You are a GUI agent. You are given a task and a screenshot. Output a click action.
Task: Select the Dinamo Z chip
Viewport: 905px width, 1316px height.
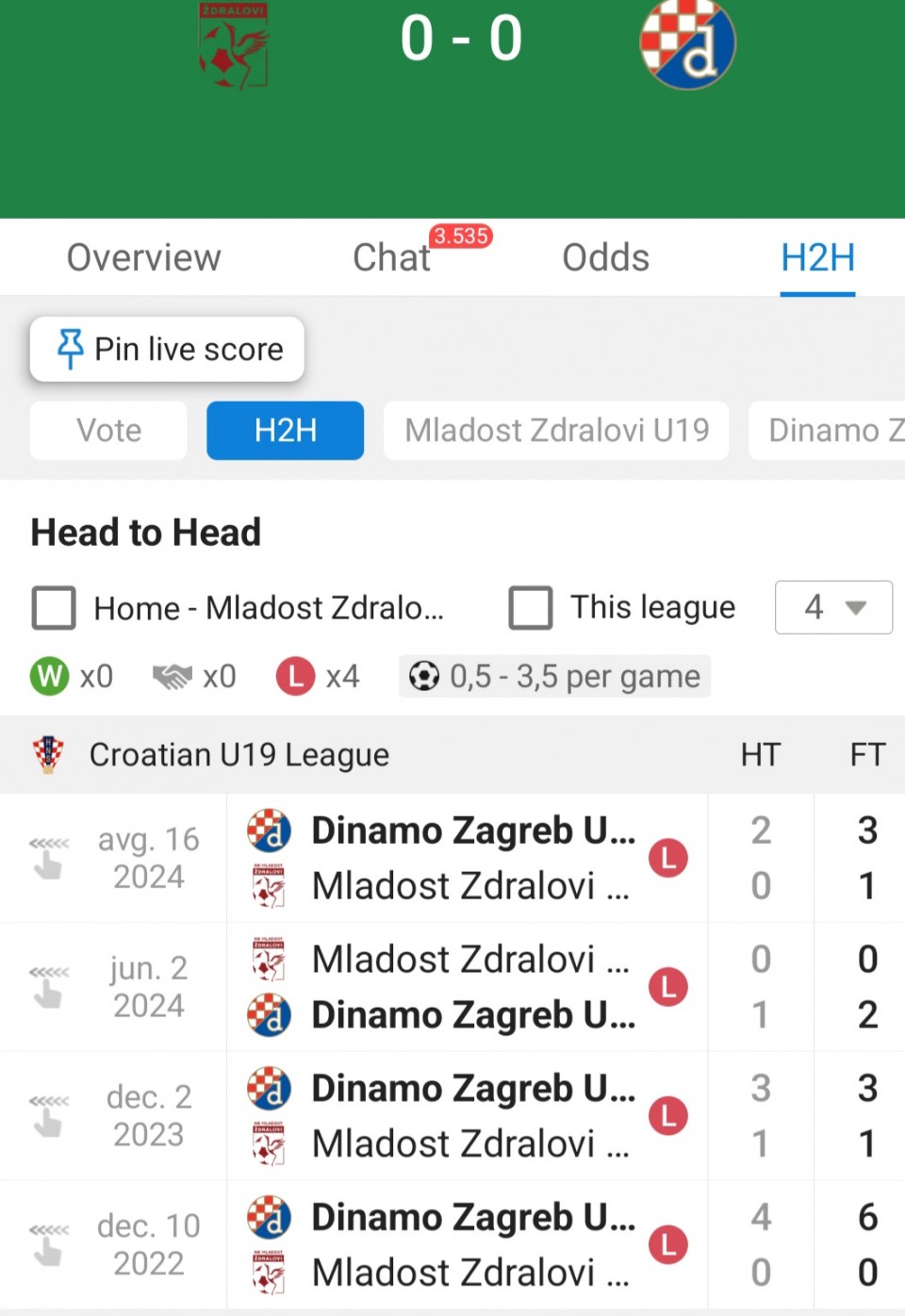coord(830,431)
